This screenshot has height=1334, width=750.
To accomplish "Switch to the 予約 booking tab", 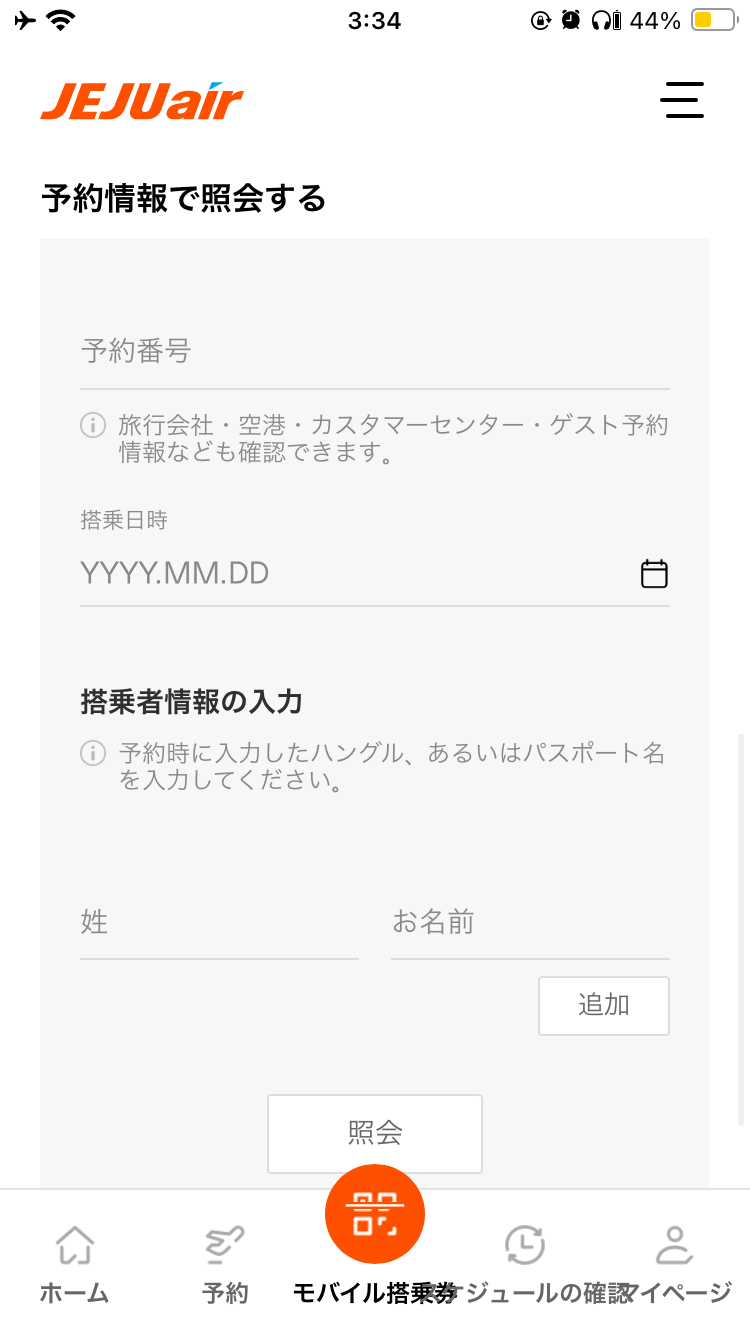I will tap(225, 1265).
